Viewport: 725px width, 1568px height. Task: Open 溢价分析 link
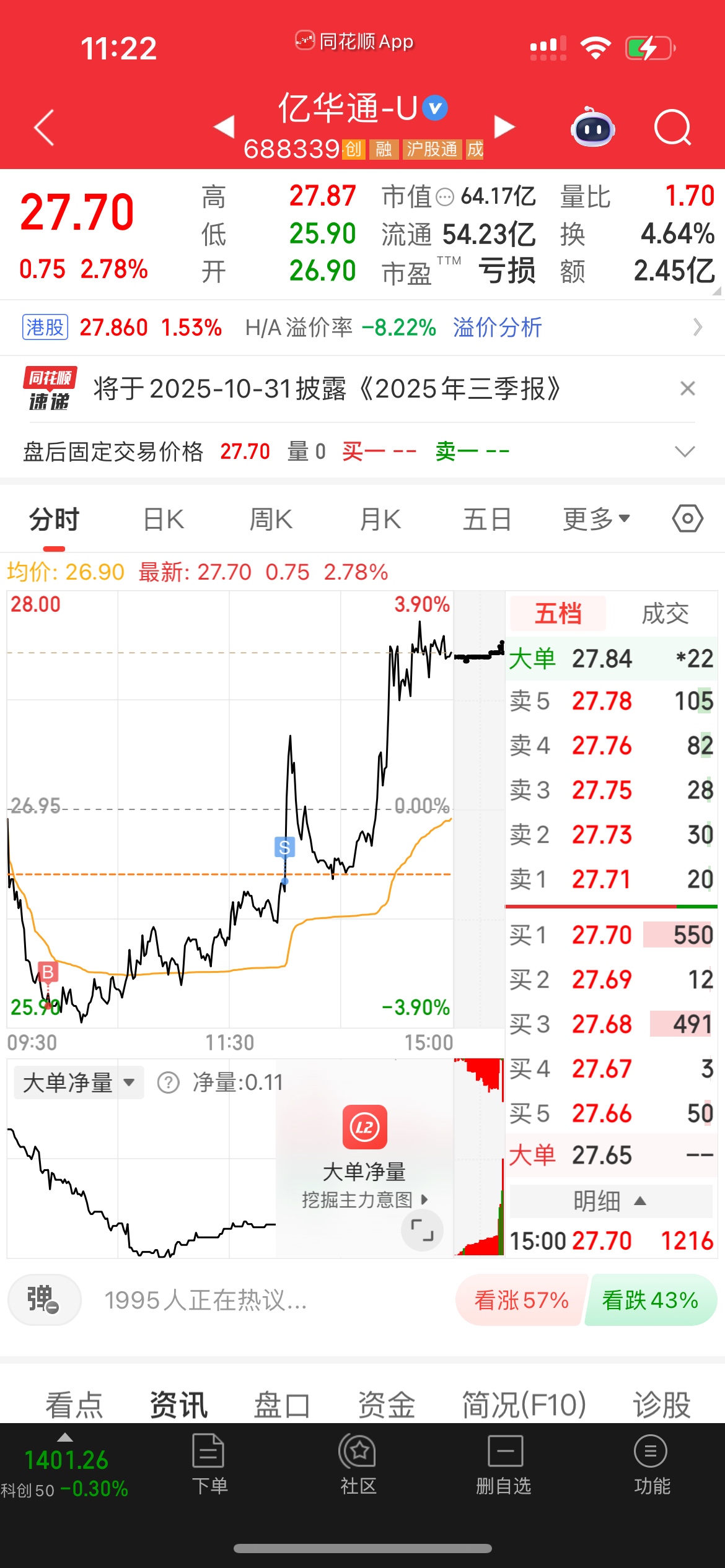(x=497, y=327)
